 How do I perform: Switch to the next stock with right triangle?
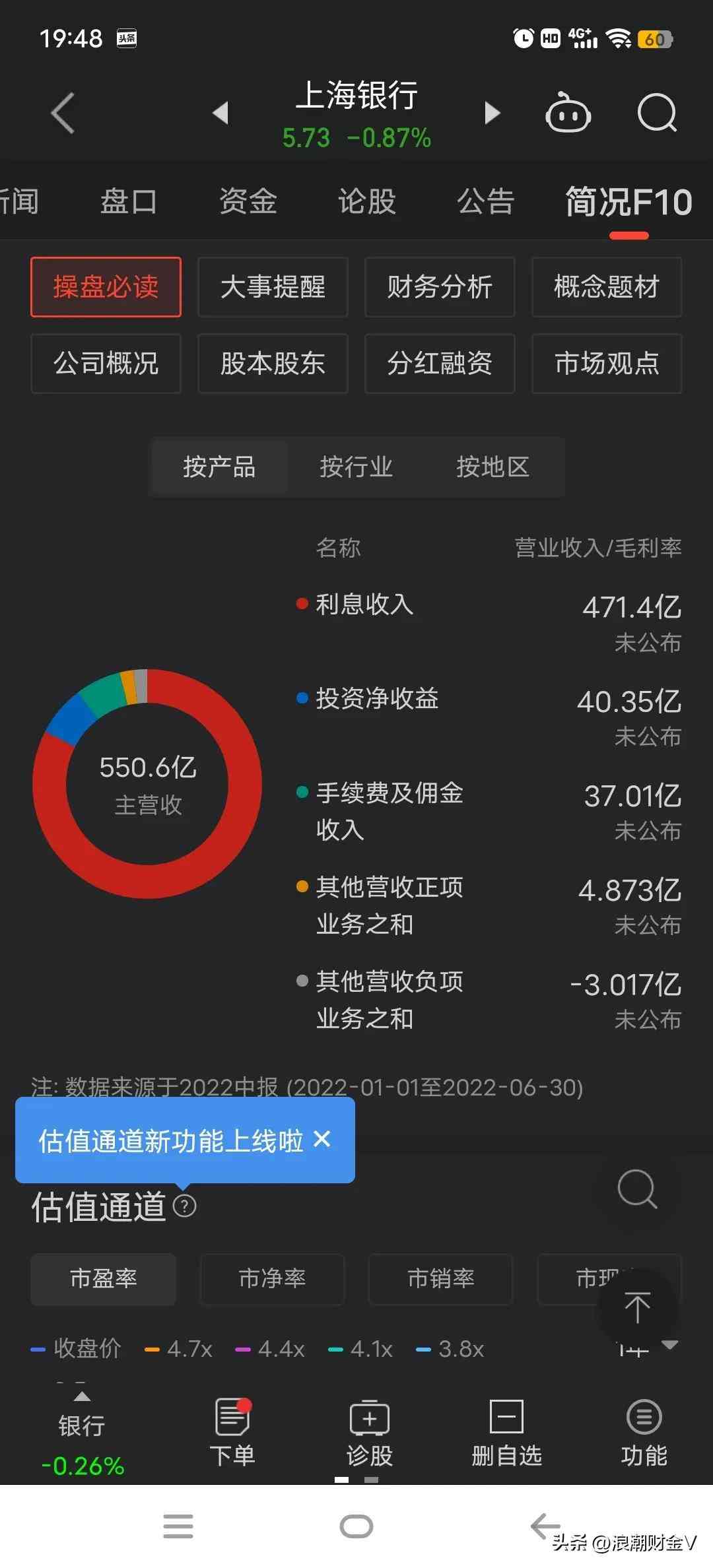point(492,113)
